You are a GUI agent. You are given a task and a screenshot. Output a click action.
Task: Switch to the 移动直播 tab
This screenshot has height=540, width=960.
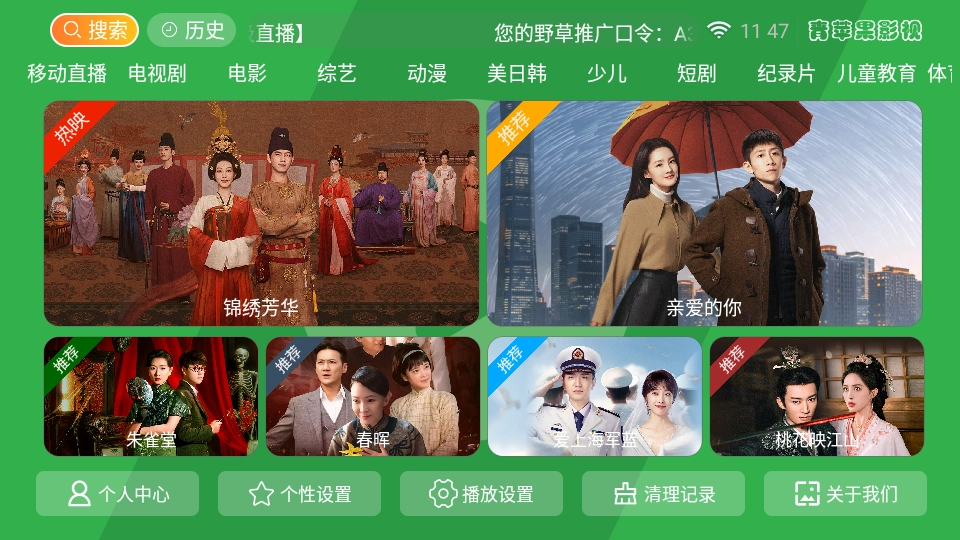click(x=67, y=73)
